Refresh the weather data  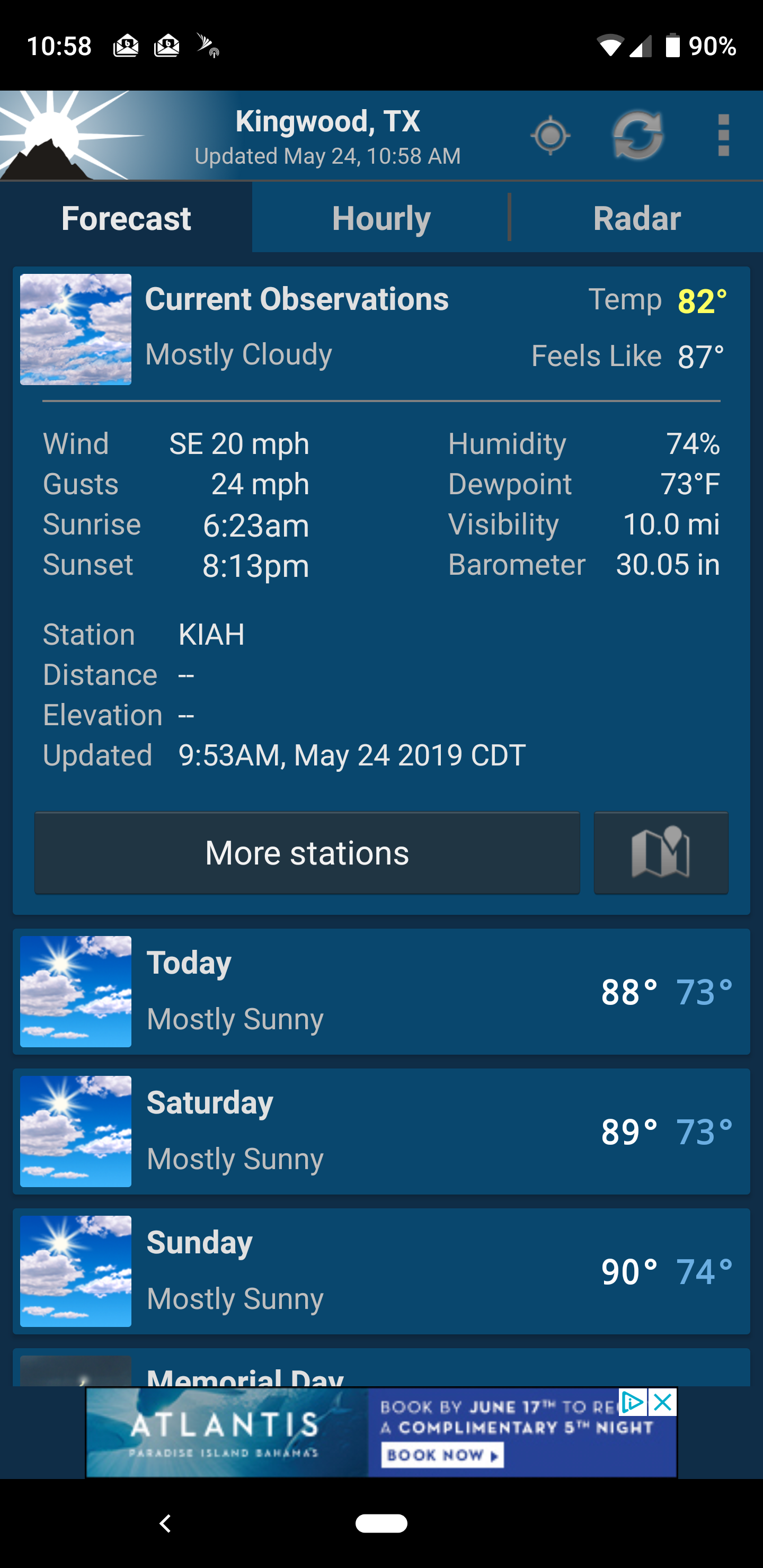pyautogui.click(x=637, y=135)
